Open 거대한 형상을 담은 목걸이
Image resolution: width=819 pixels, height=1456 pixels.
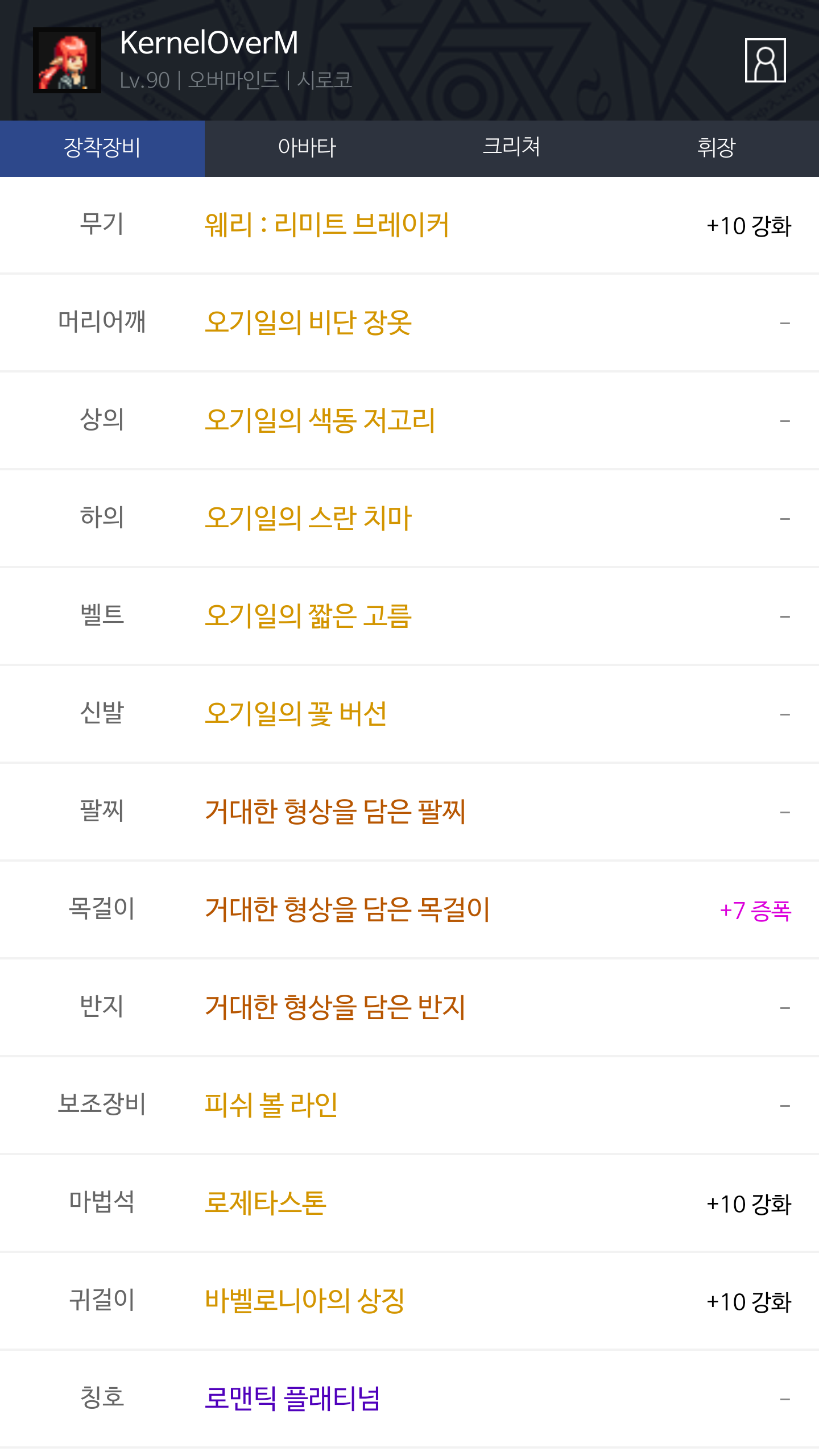(x=347, y=910)
